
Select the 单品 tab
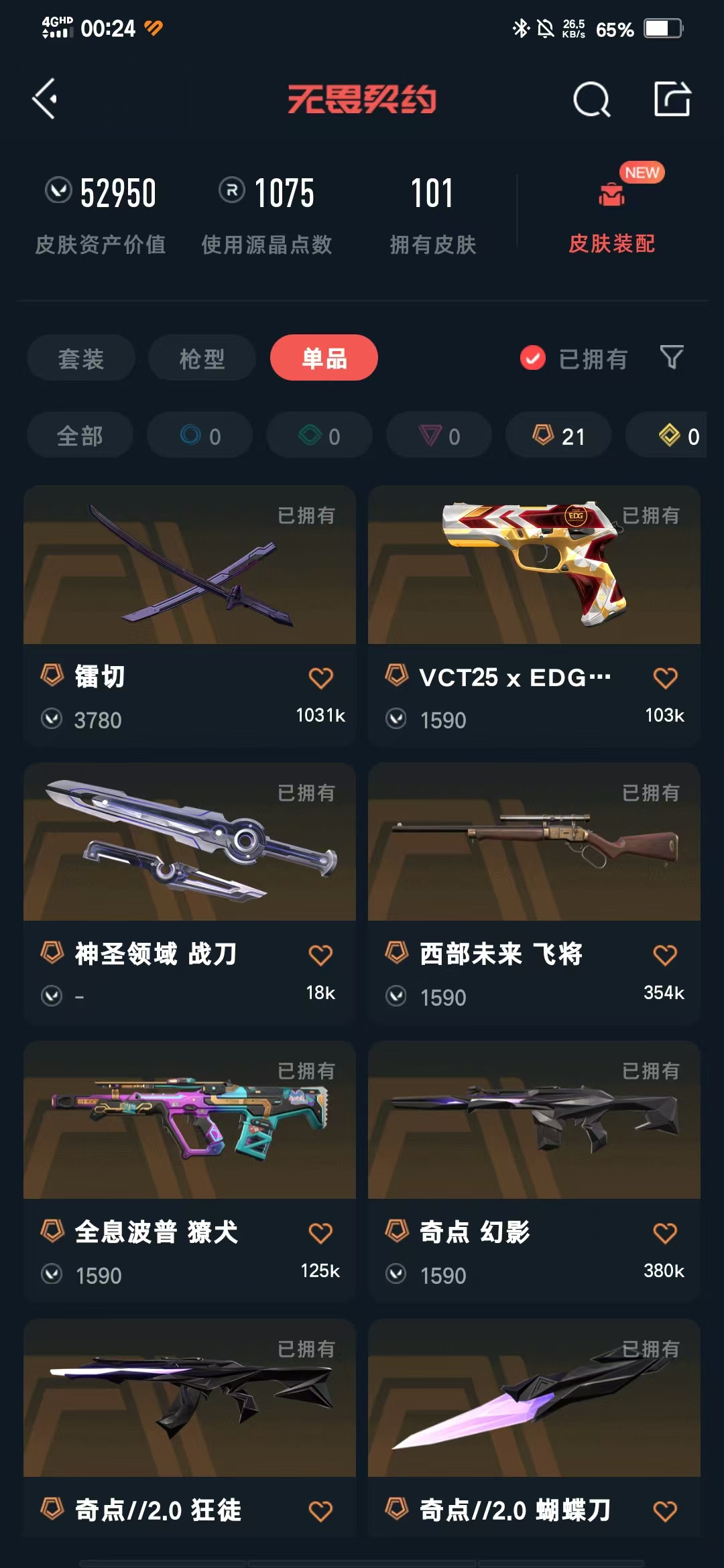pos(324,358)
